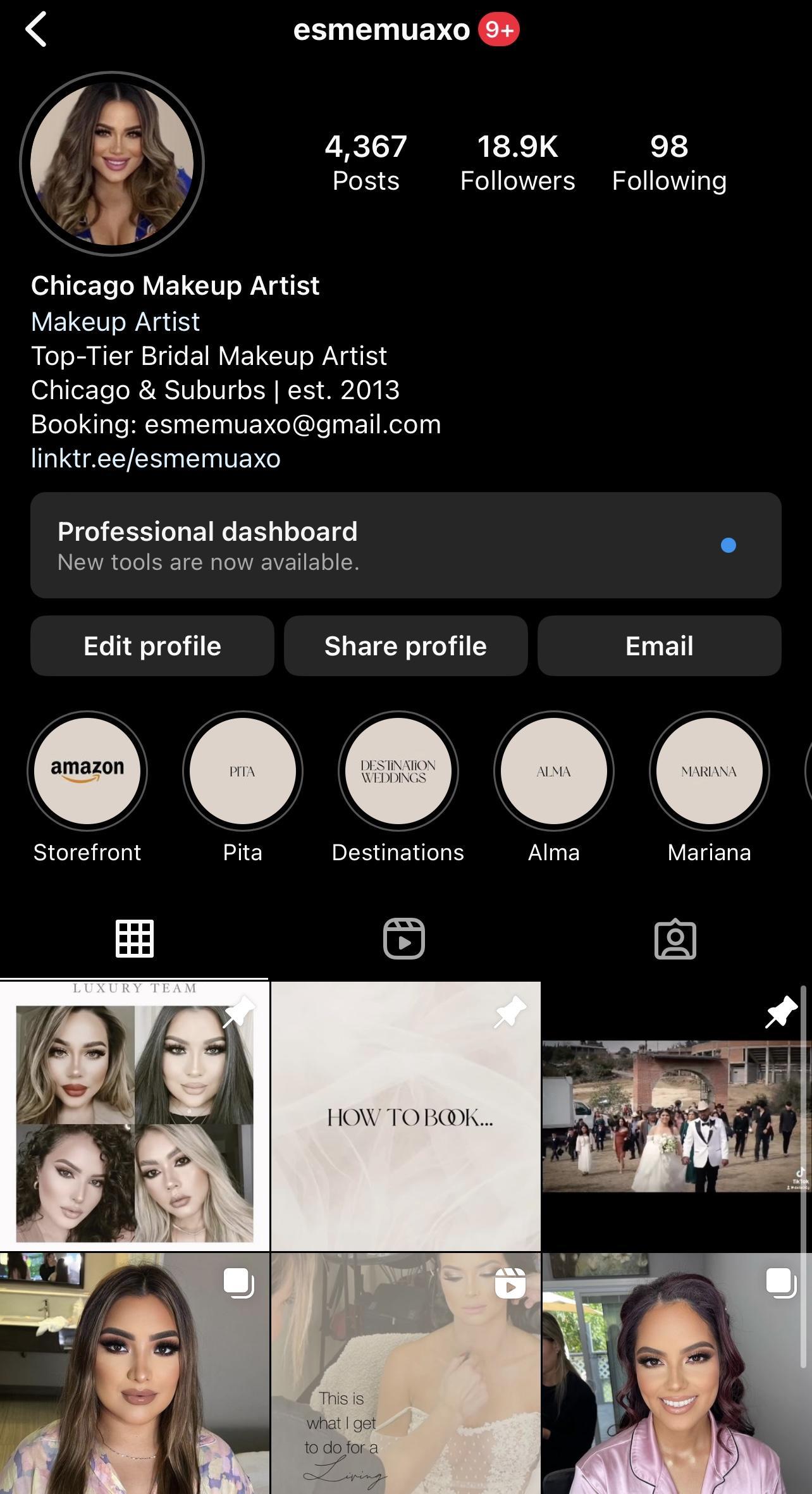The height and width of the screenshot is (1494, 812).
Task: Open the reel 'This is what I get to do'
Action: point(405,1373)
